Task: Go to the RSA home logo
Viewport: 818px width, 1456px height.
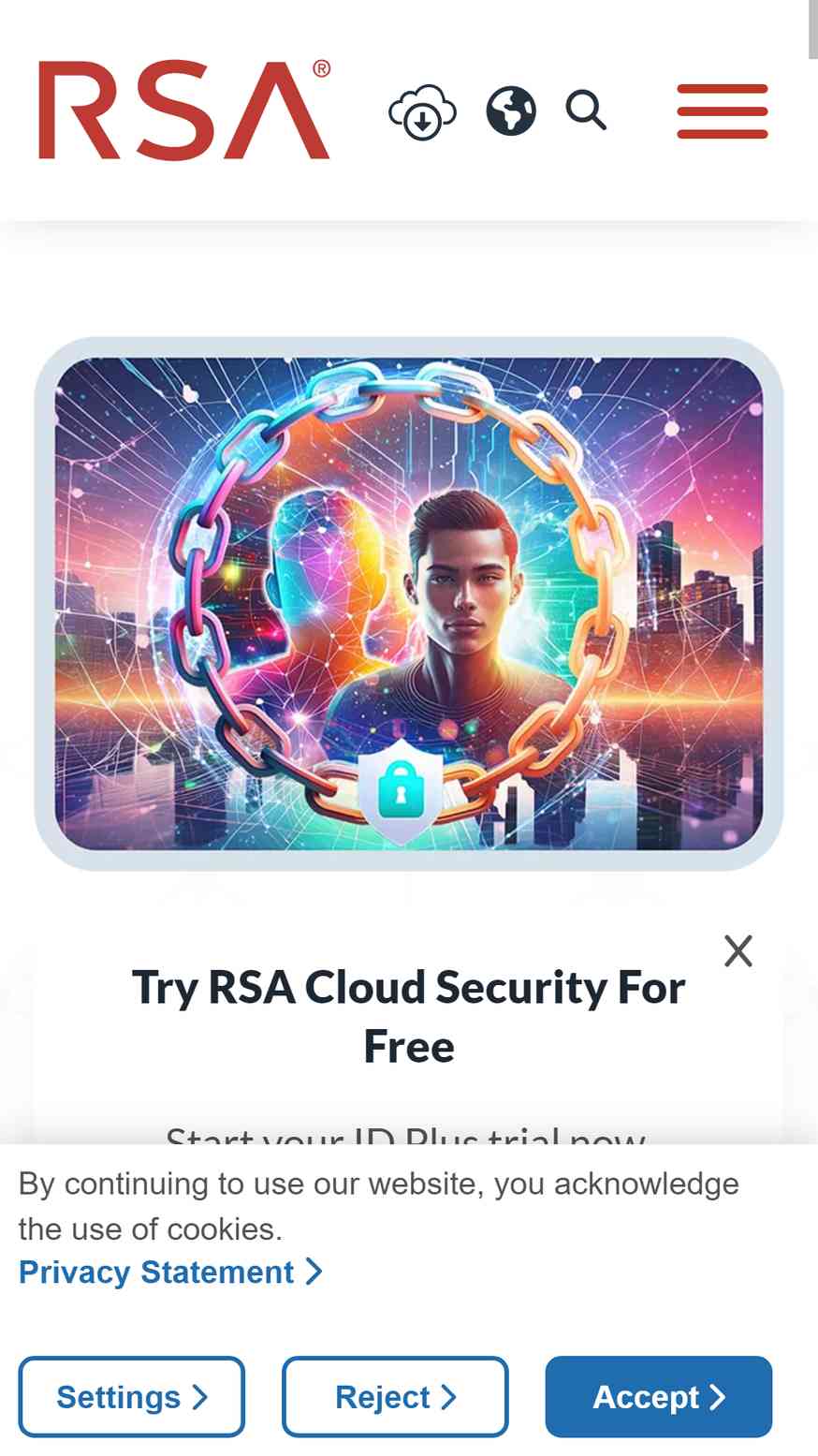Action: pos(184,110)
